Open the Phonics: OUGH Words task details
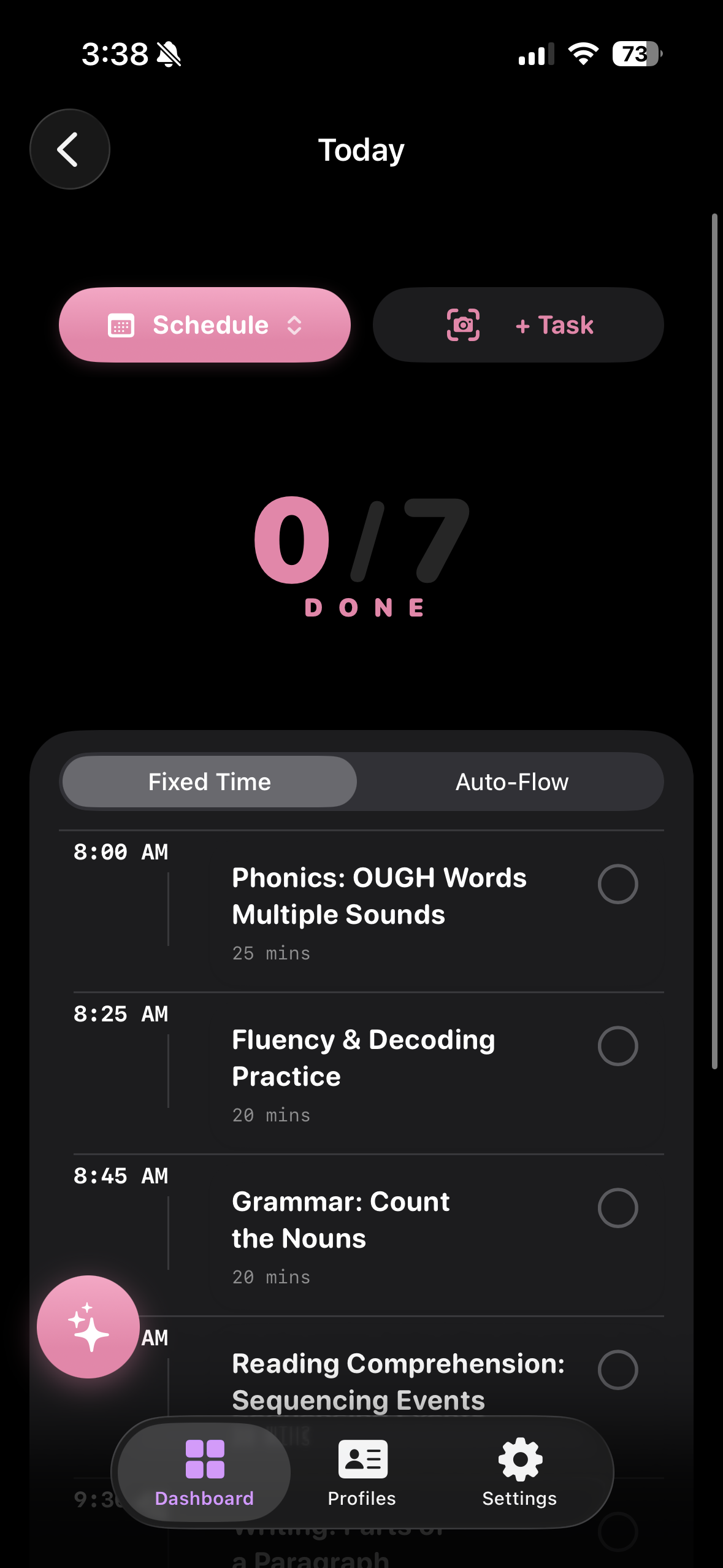 click(x=379, y=896)
